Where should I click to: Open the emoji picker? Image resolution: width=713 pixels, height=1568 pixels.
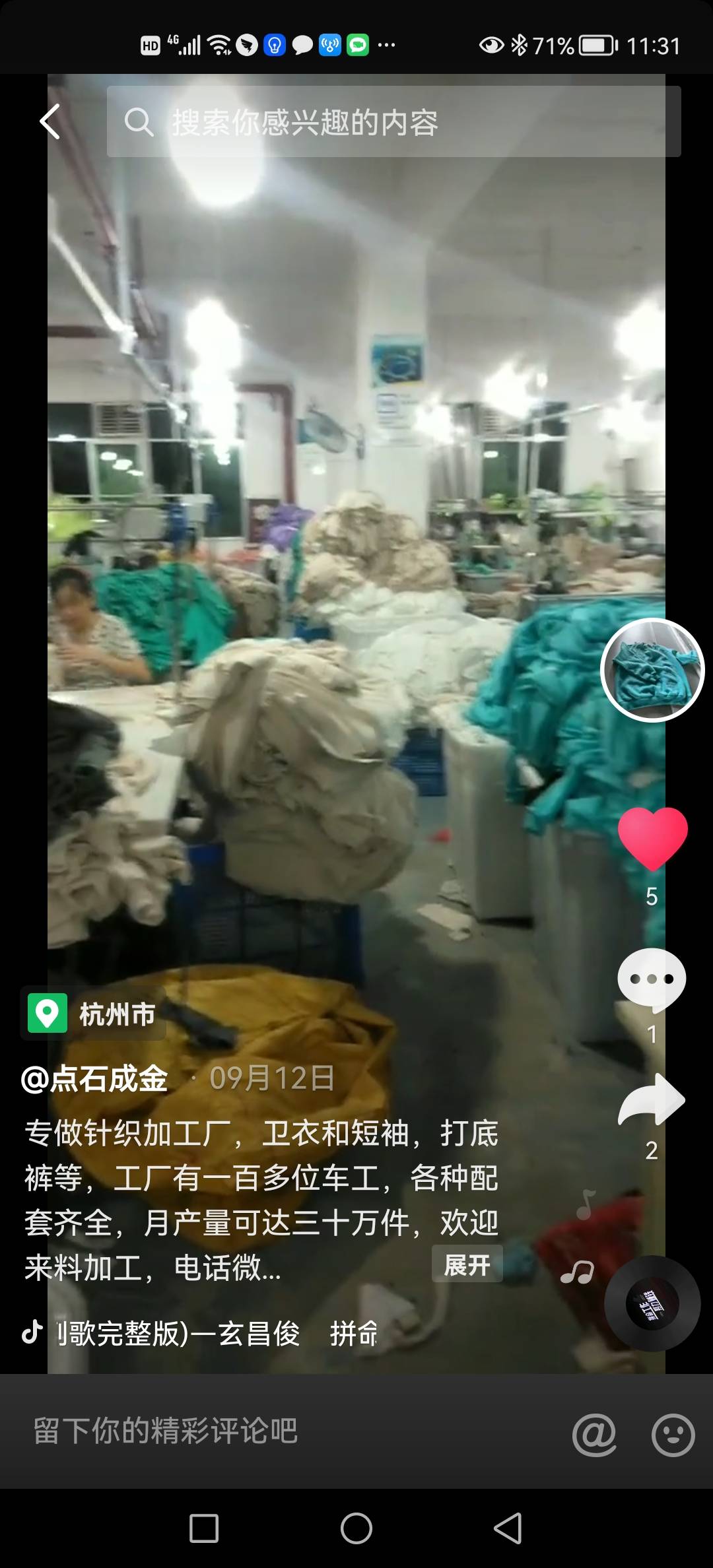click(x=673, y=1434)
